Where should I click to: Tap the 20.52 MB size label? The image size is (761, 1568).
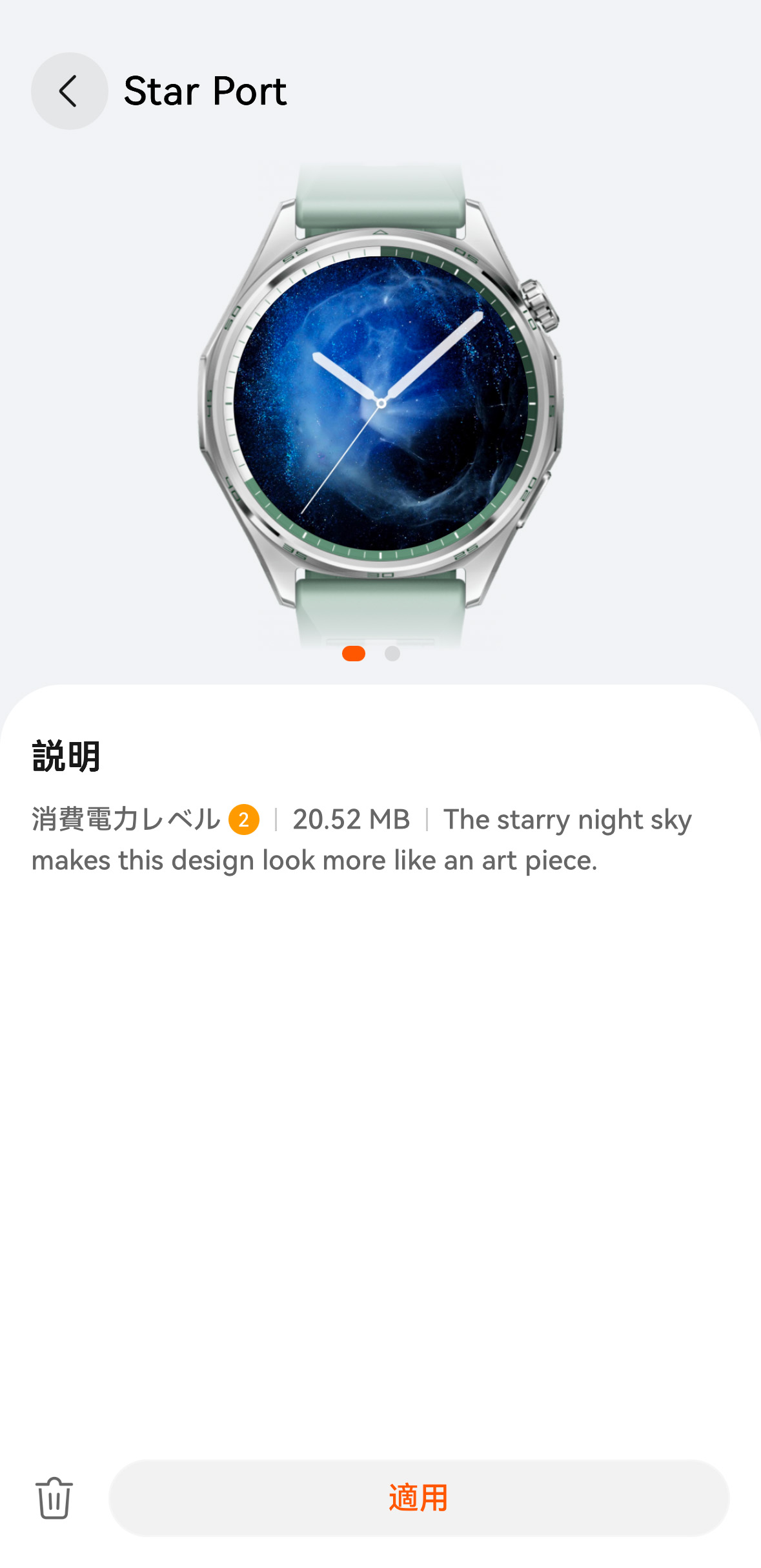(352, 819)
